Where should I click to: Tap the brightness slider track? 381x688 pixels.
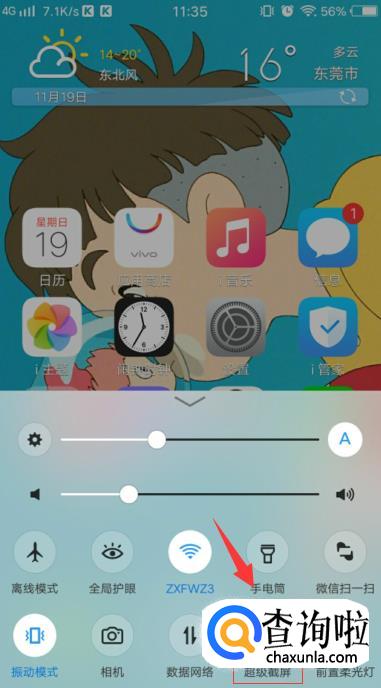(190, 439)
